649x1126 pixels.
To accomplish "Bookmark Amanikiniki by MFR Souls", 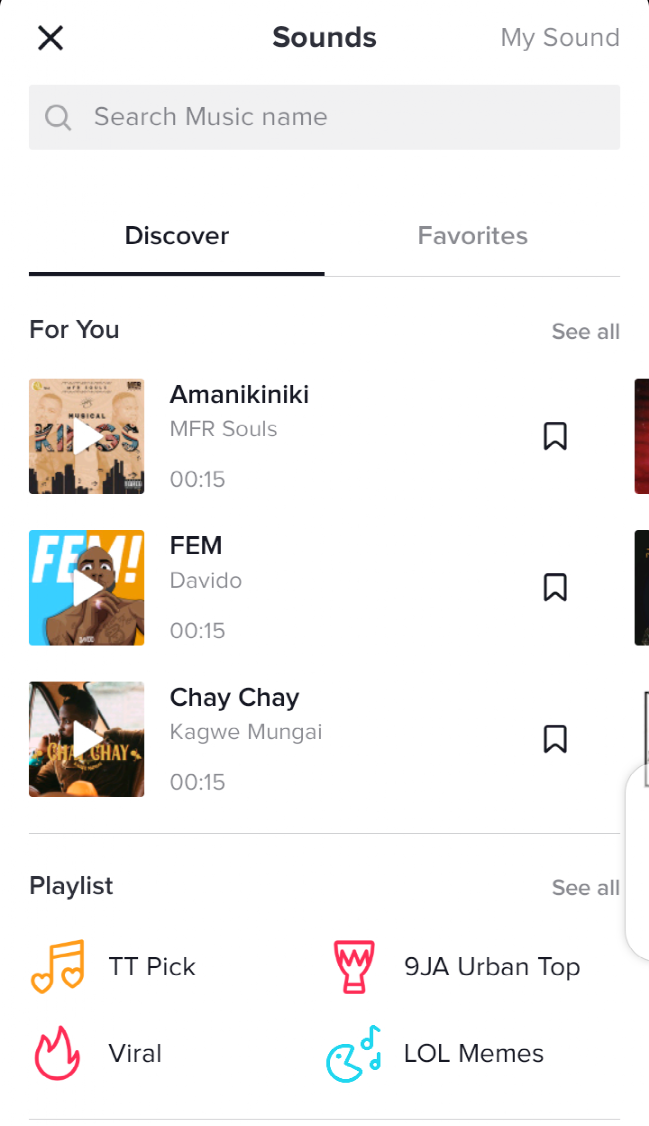I will pos(555,436).
